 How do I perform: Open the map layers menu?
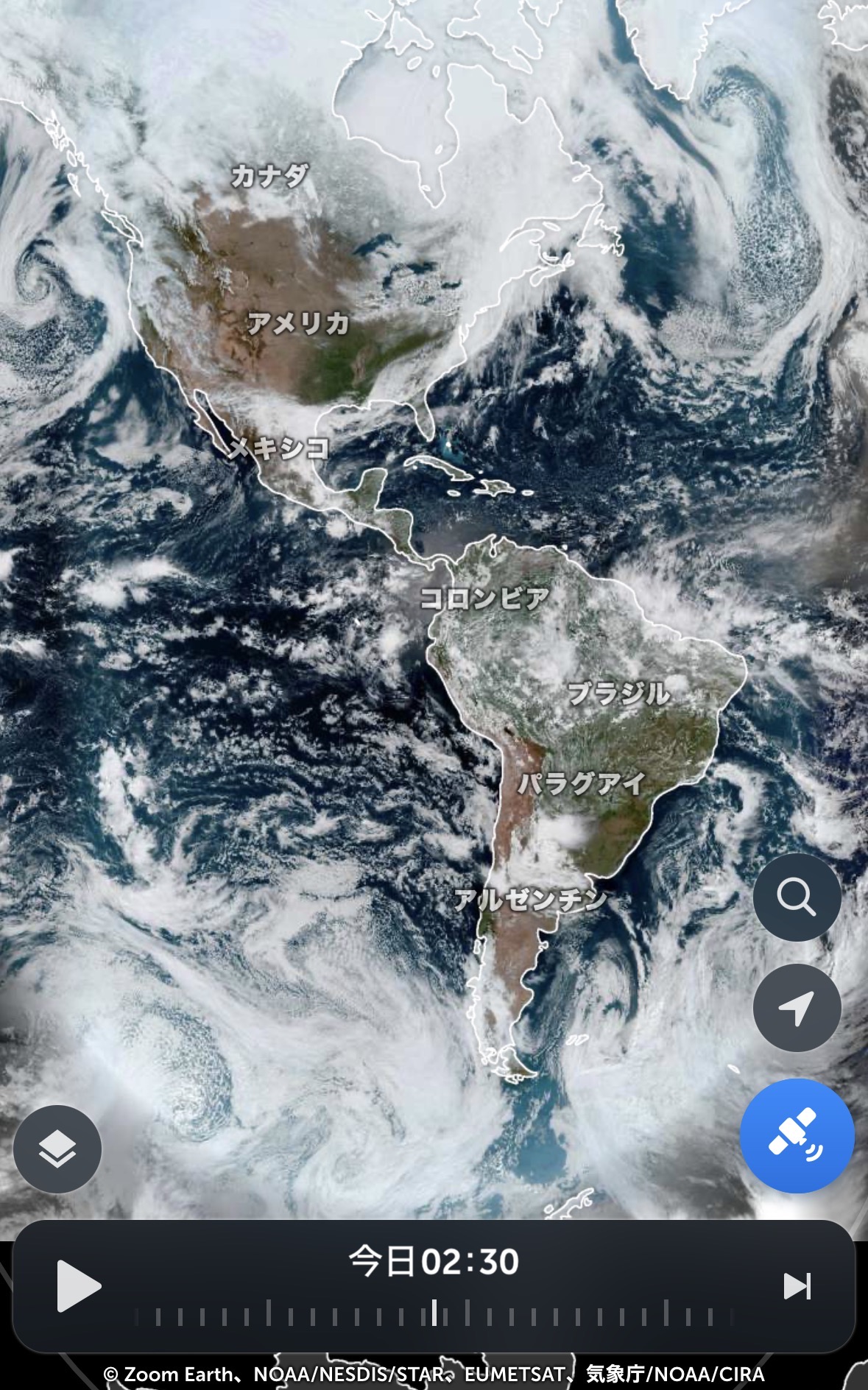click(57, 1149)
